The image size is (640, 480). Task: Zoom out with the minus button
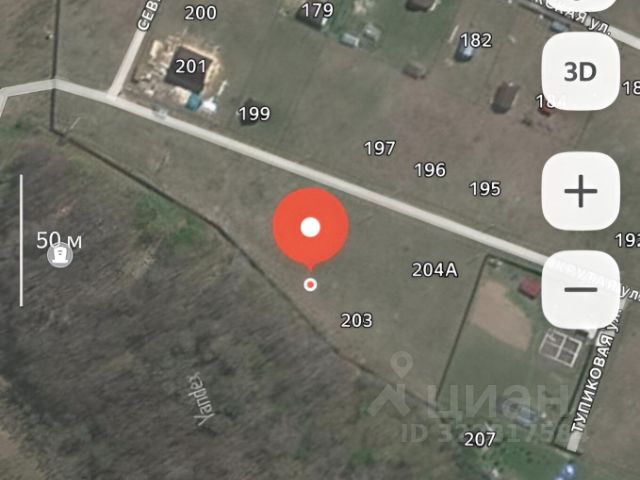[x=581, y=289]
